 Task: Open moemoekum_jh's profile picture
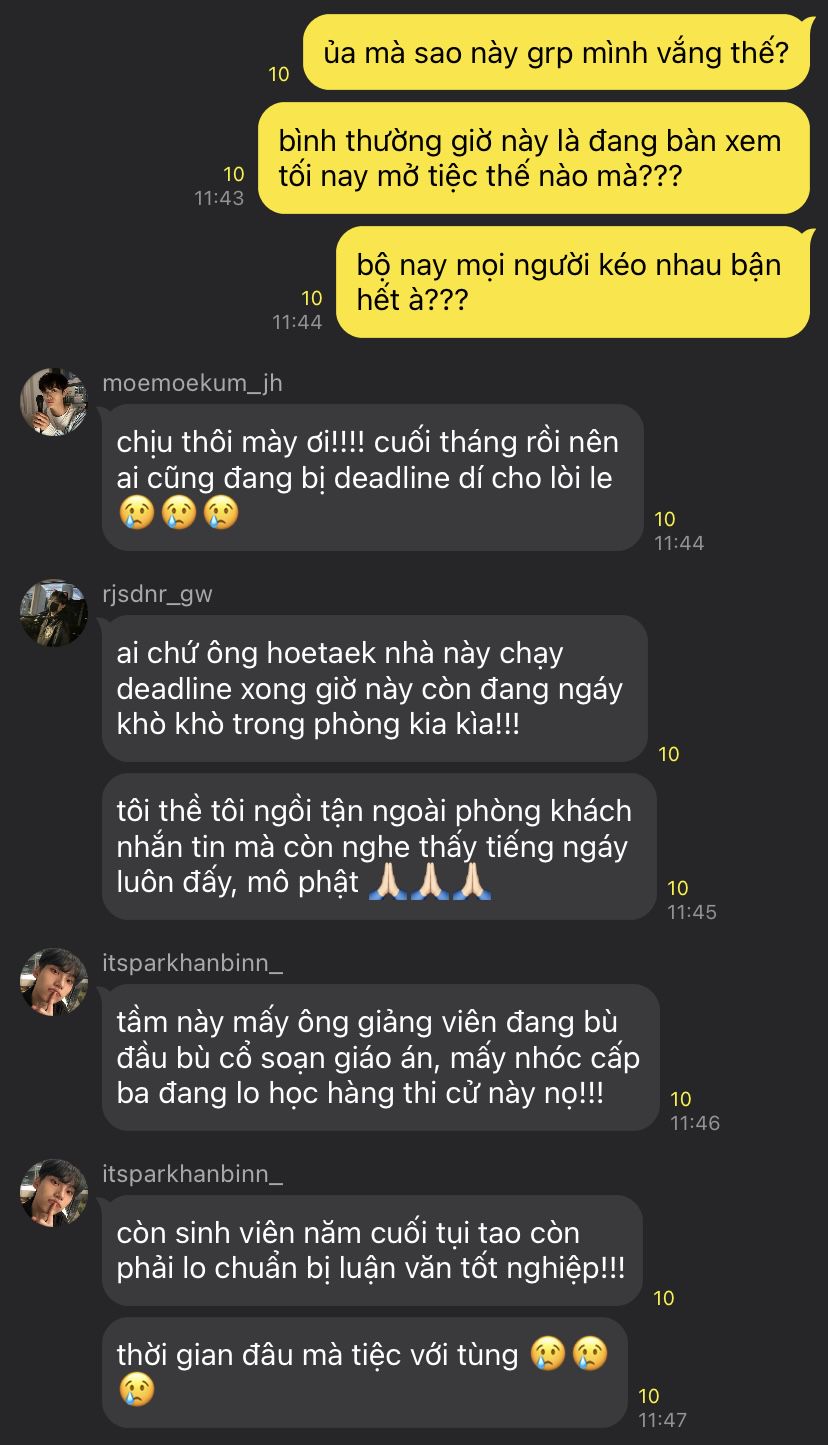click(54, 402)
